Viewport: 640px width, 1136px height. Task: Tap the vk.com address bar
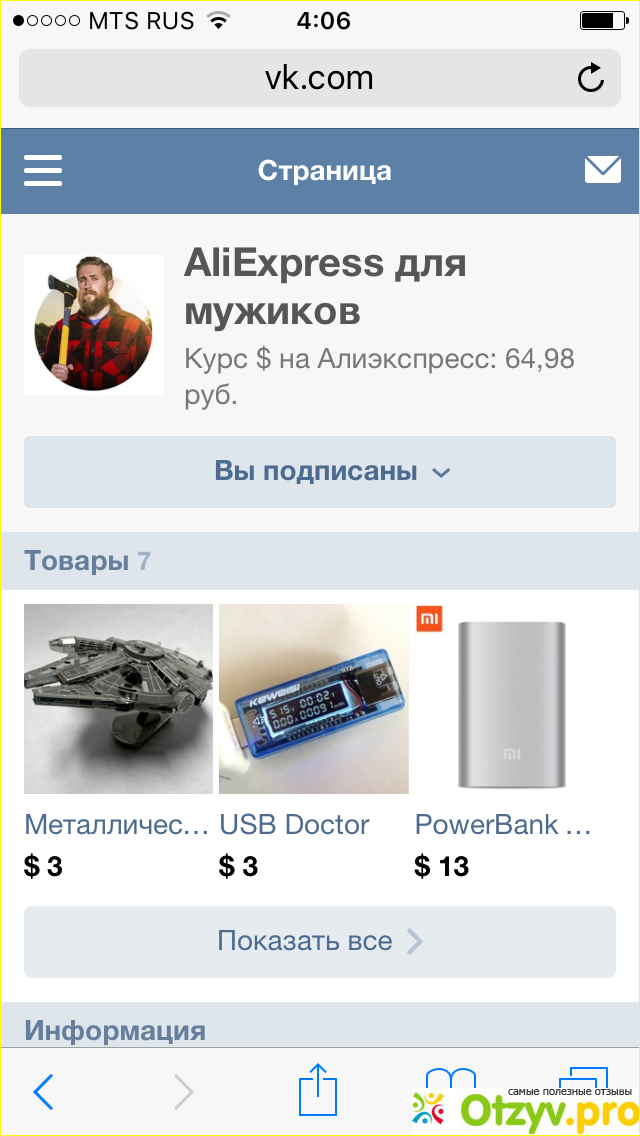pos(318,78)
